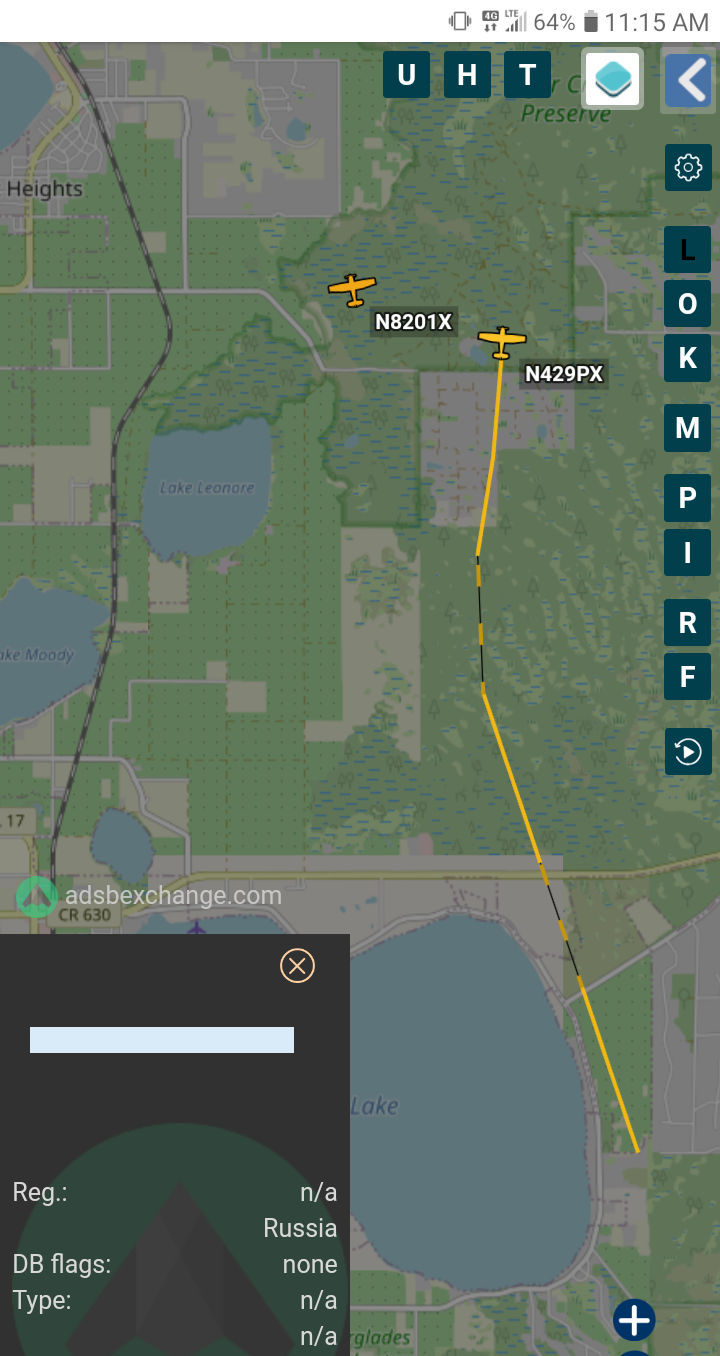Zoom in with the plus button
Screen dimensions: 720x1356
tap(634, 1320)
